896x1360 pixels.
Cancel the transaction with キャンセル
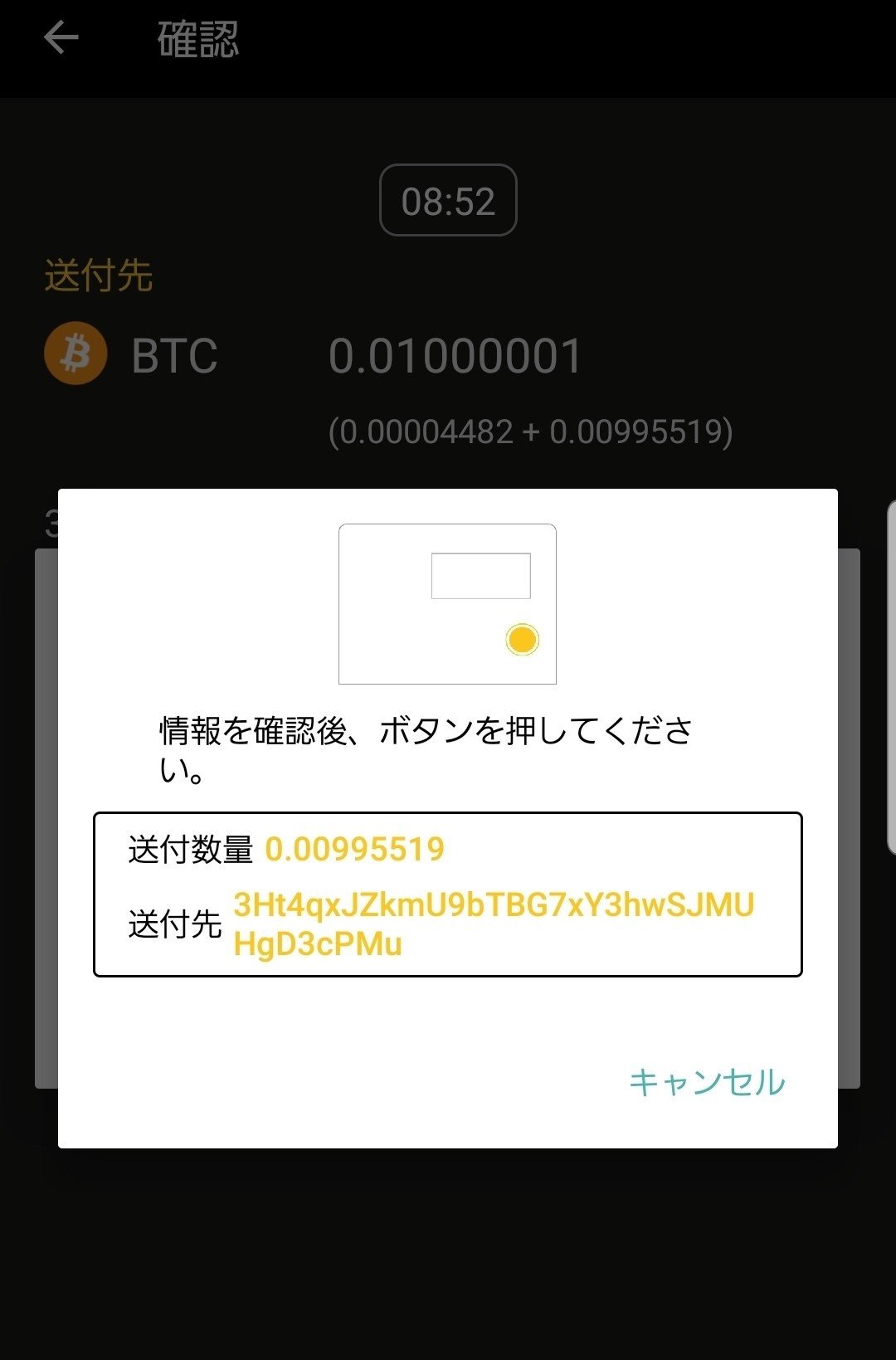(x=706, y=1080)
